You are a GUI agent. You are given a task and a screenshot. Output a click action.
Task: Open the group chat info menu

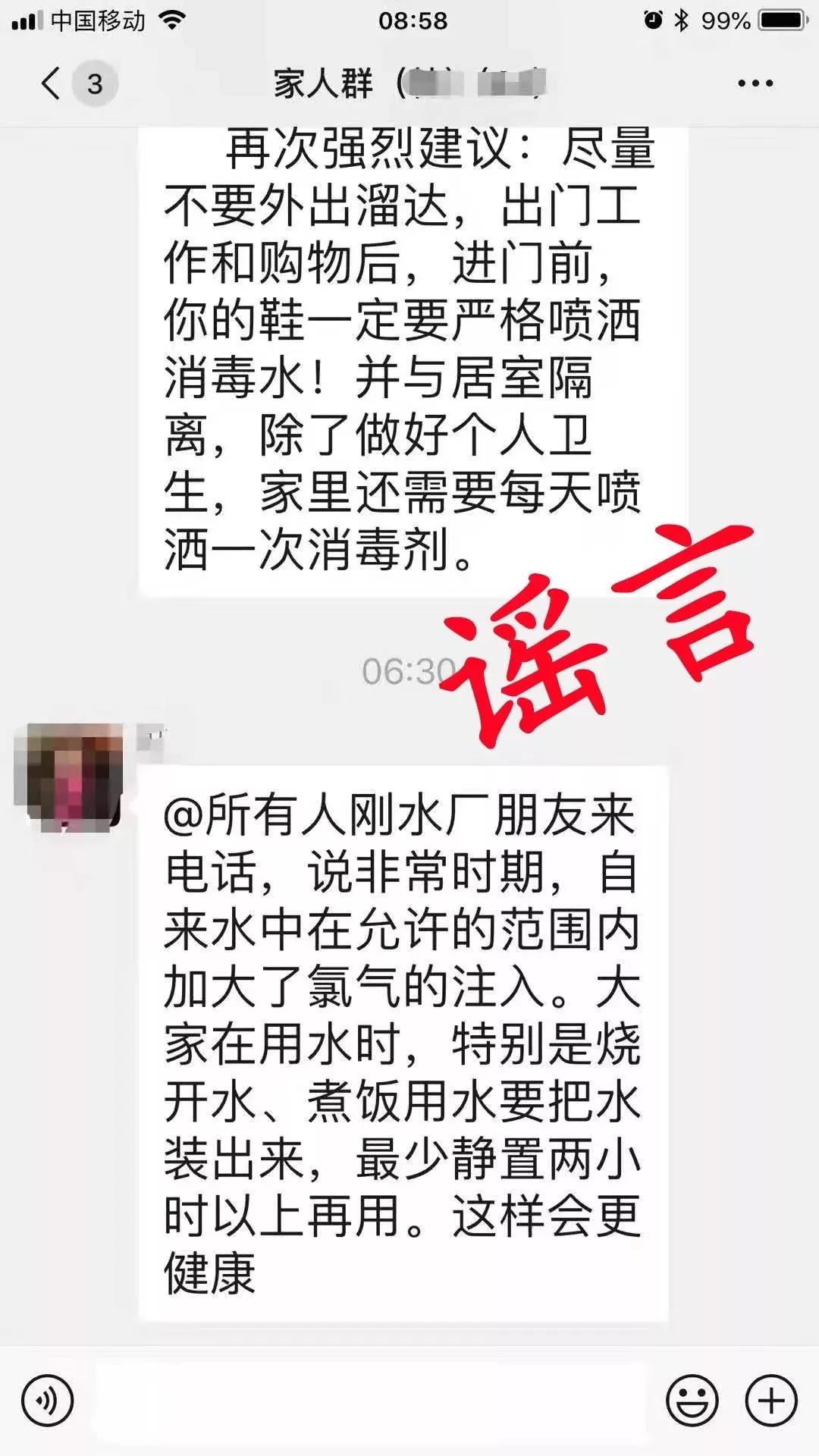pyautogui.click(x=755, y=83)
